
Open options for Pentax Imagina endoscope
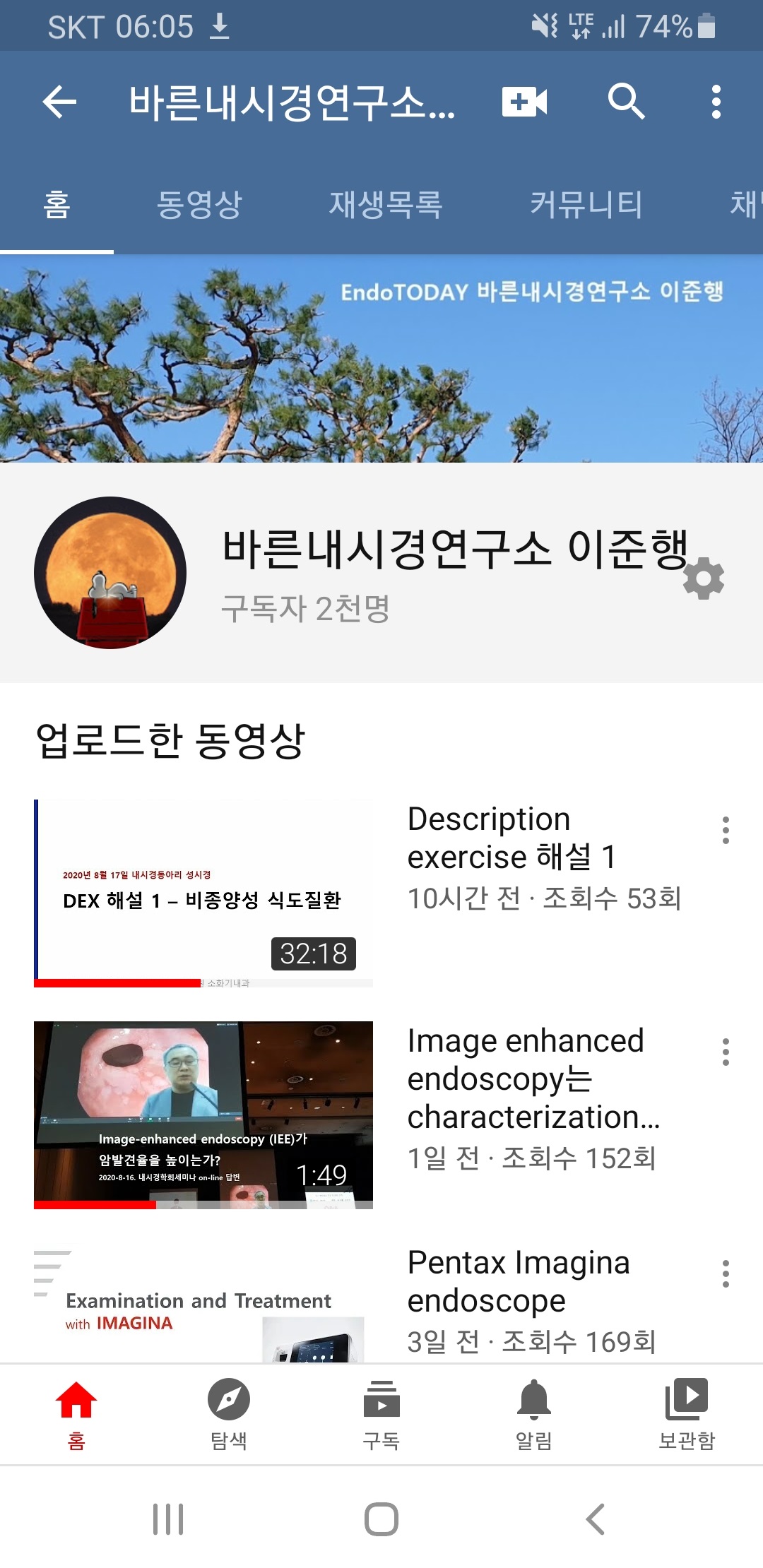[x=726, y=1274]
